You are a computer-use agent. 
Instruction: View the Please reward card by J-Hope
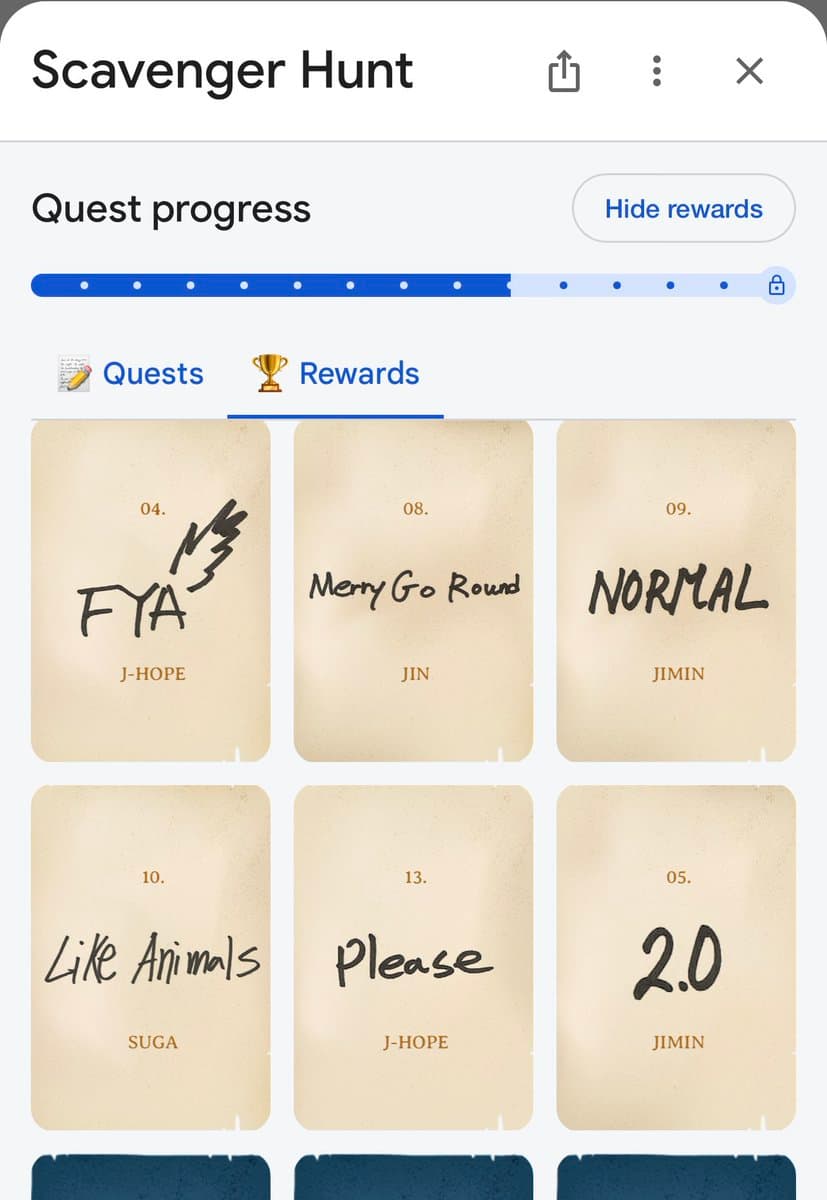coord(414,957)
